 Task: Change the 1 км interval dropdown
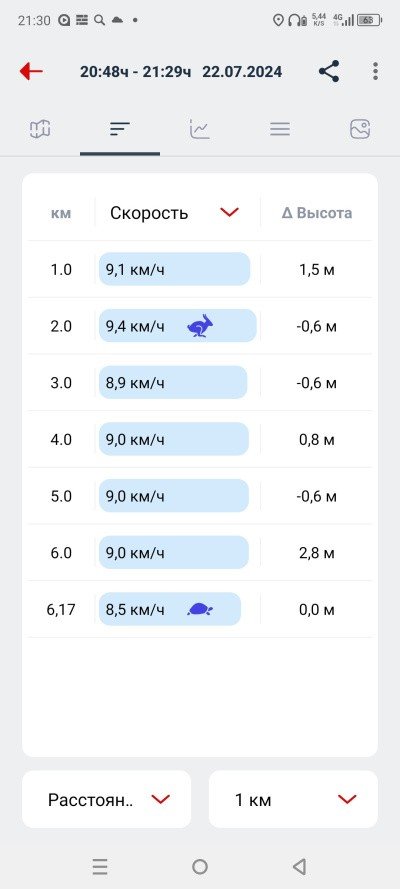pyautogui.click(x=293, y=799)
